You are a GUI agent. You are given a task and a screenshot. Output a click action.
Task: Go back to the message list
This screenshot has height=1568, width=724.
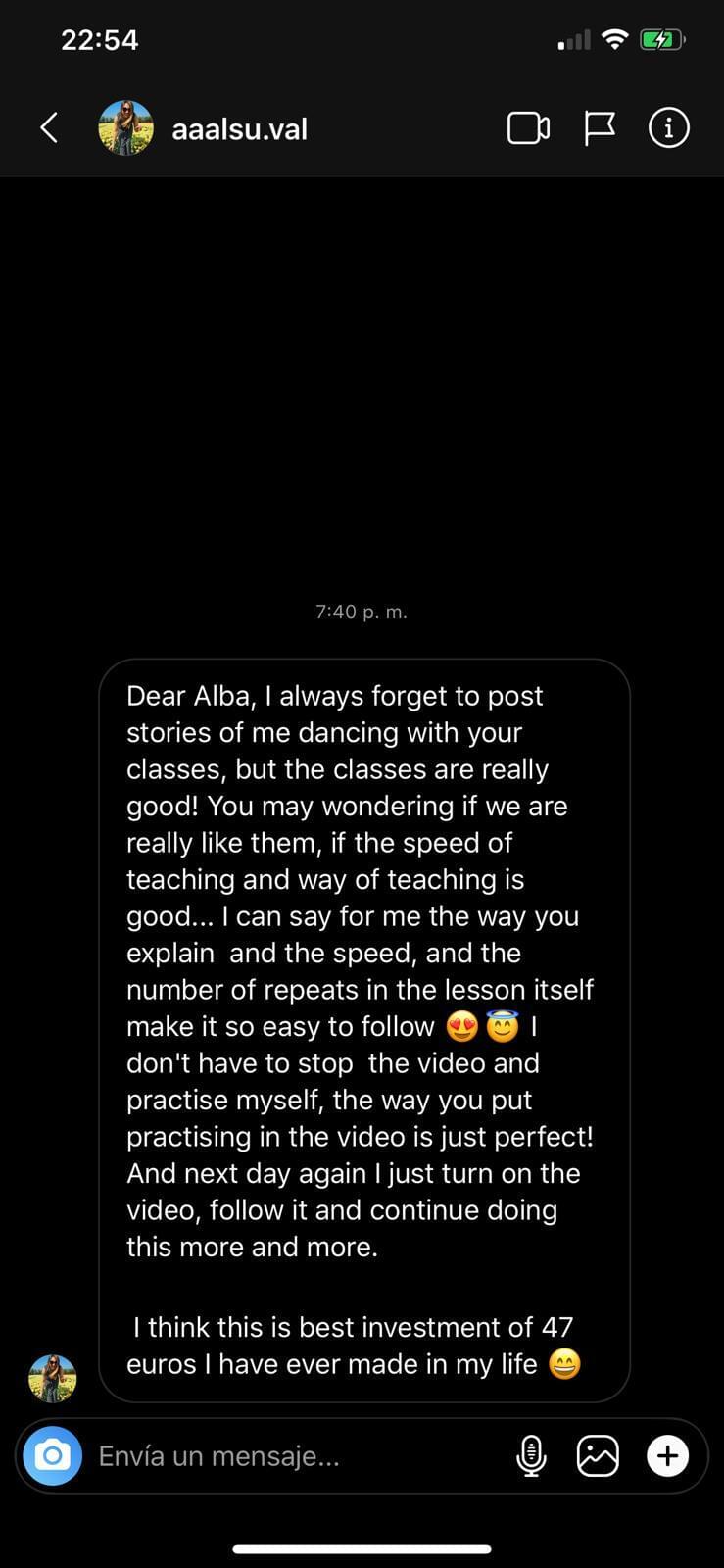tap(49, 127)
